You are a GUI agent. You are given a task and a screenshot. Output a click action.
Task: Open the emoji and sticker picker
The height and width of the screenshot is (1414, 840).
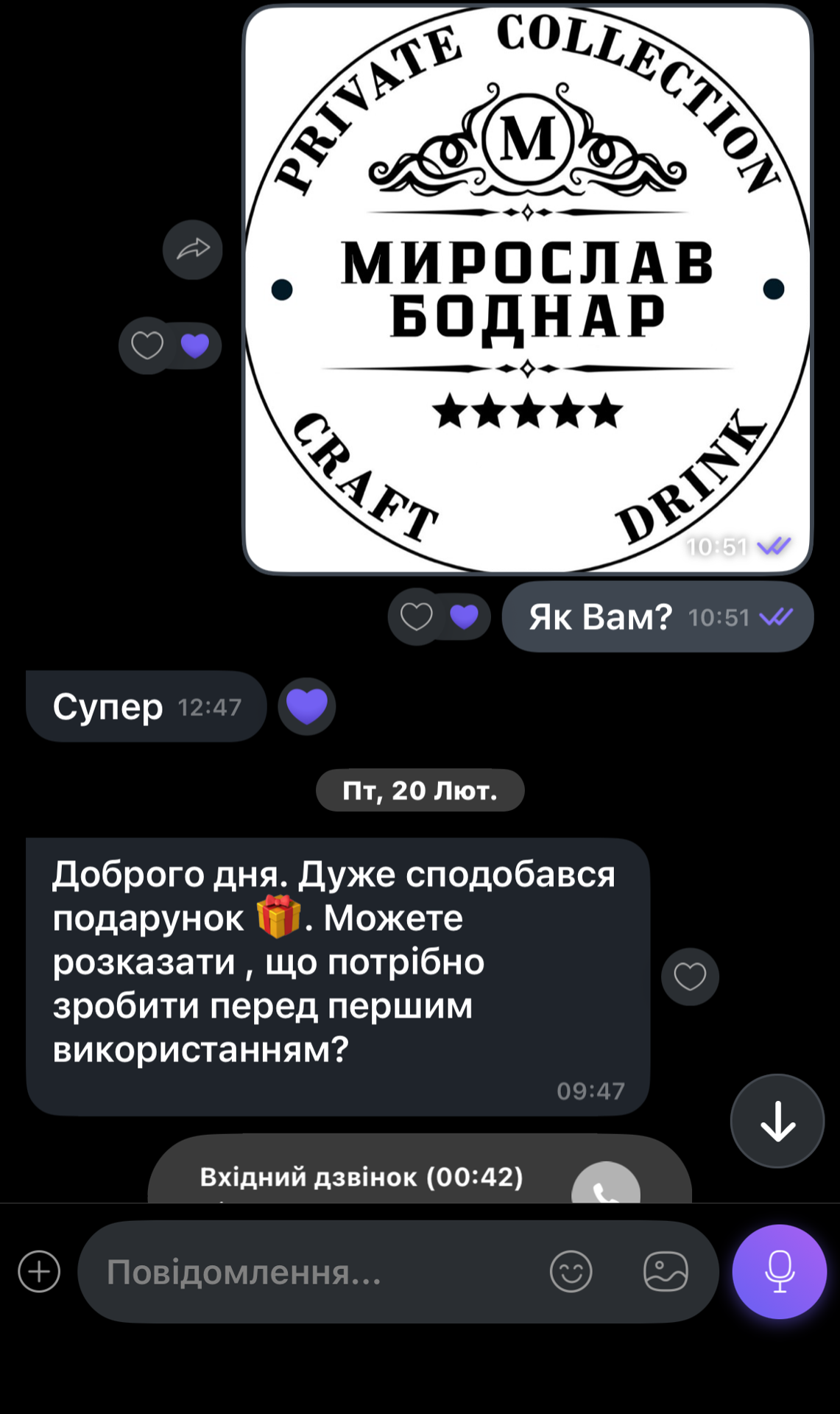coord(571,1272)
